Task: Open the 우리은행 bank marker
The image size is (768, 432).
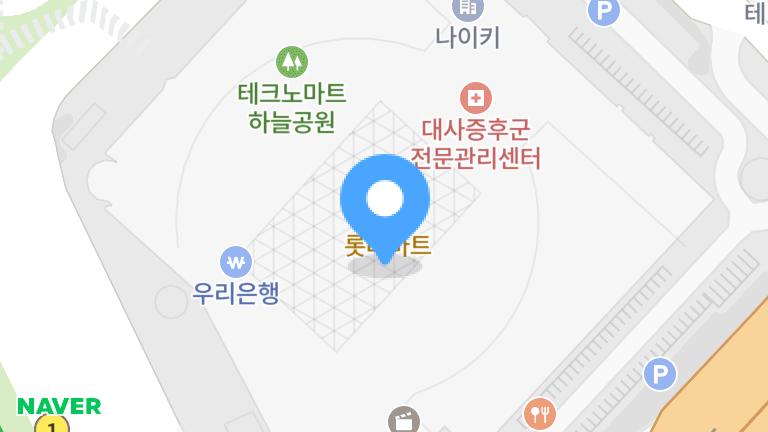Action: tap(236, 263)
